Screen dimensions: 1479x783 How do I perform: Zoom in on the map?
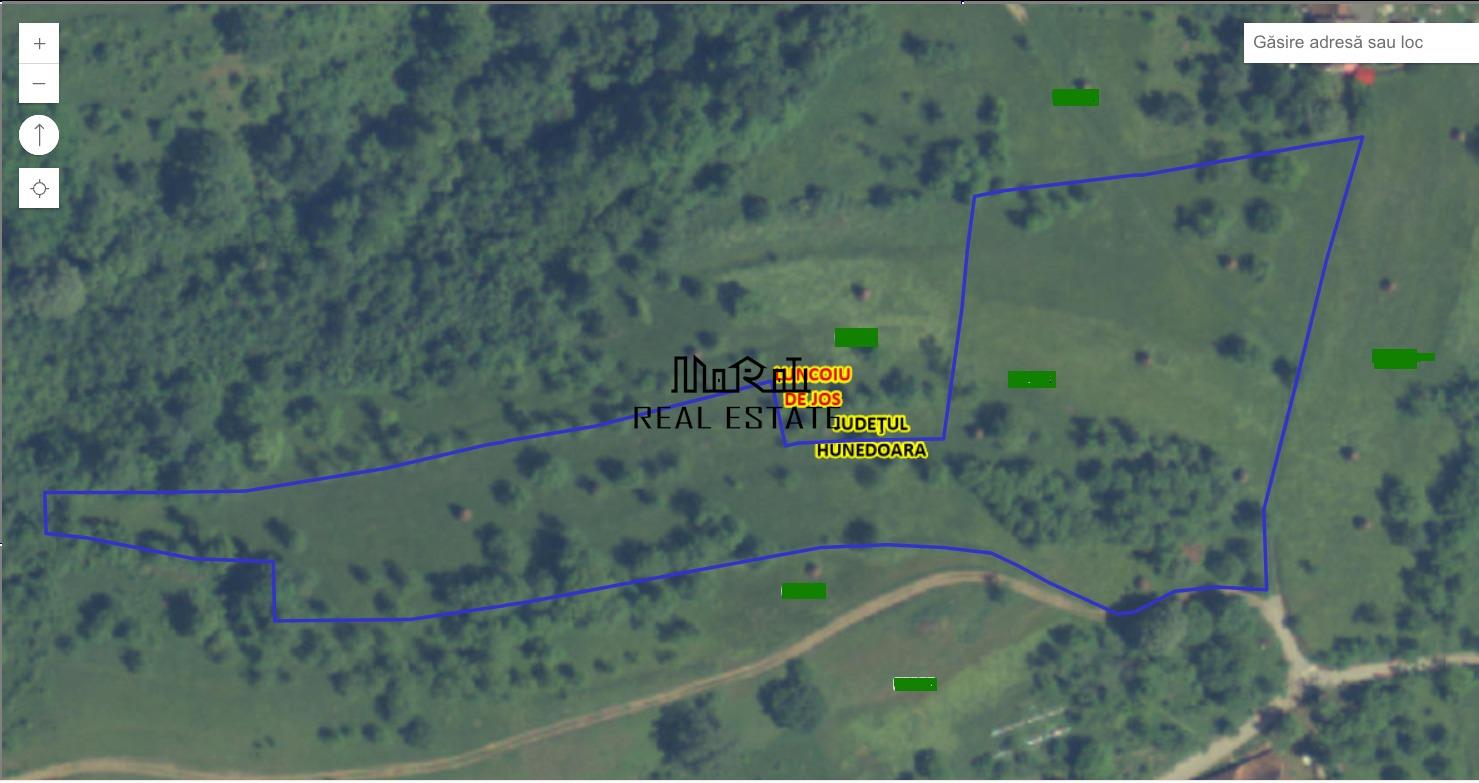point(39,44)
